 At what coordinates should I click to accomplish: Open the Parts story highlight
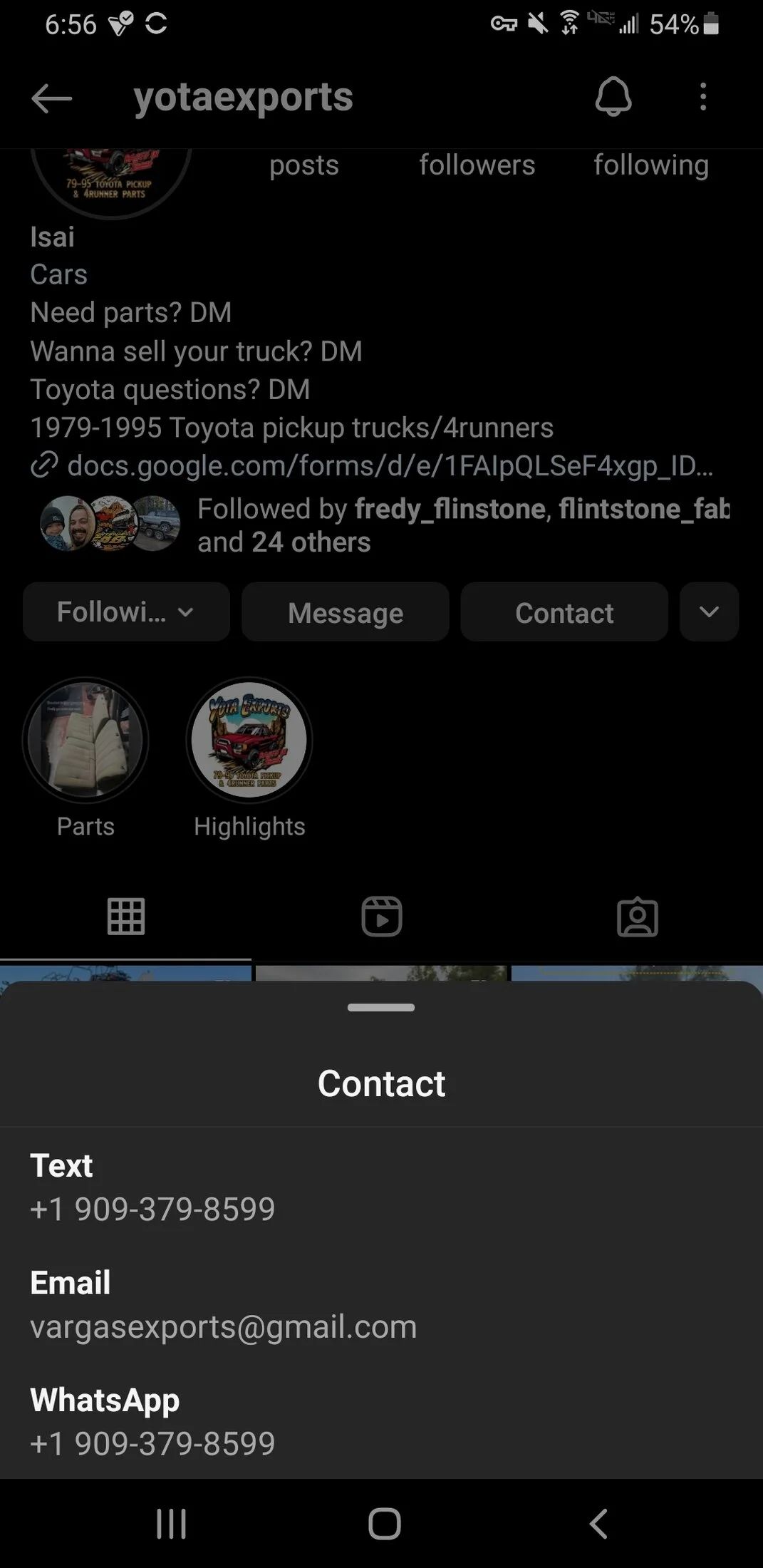(x=85, y=741)
